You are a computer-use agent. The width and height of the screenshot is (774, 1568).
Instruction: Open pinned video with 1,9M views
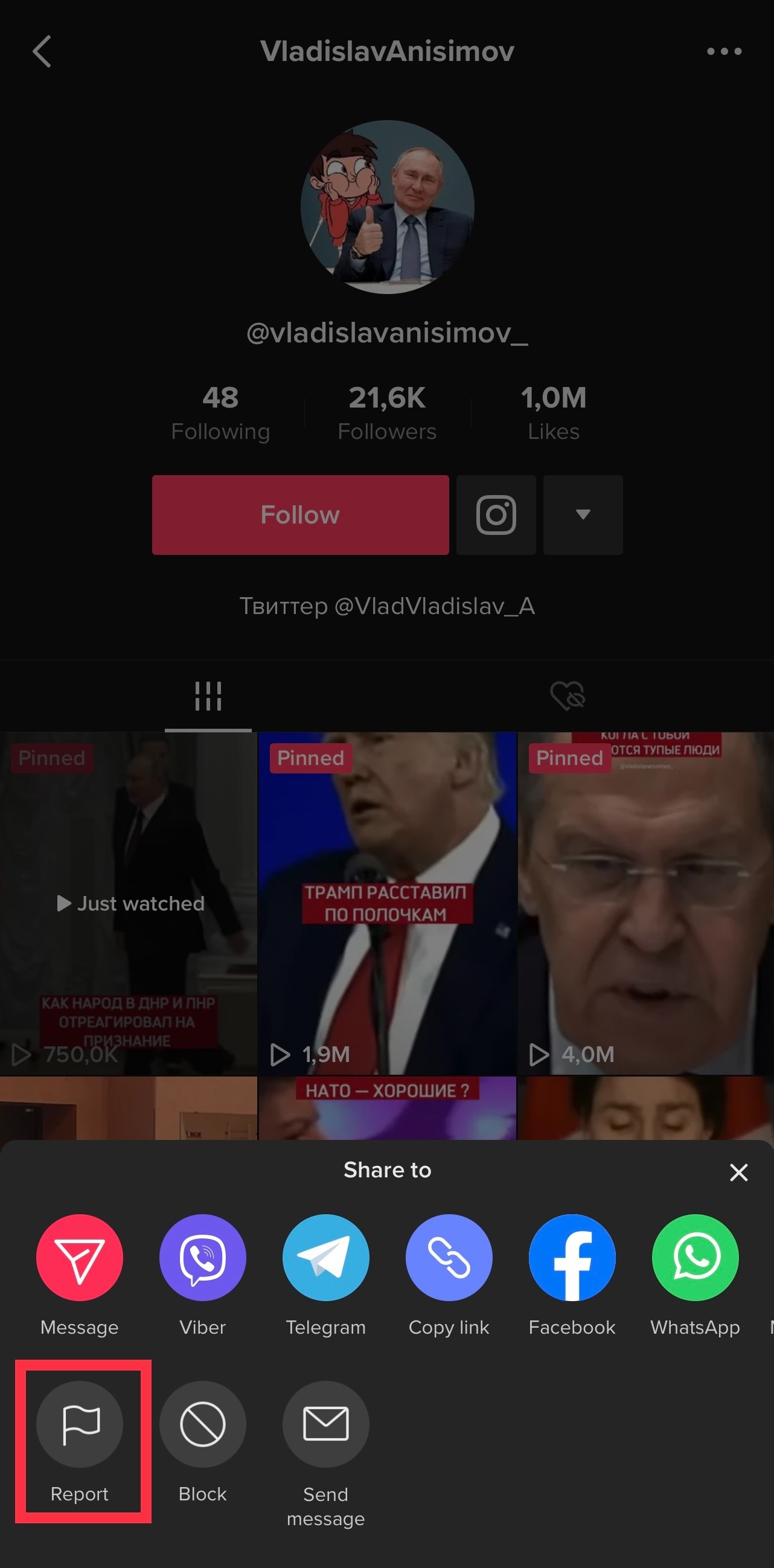[387, 903]
